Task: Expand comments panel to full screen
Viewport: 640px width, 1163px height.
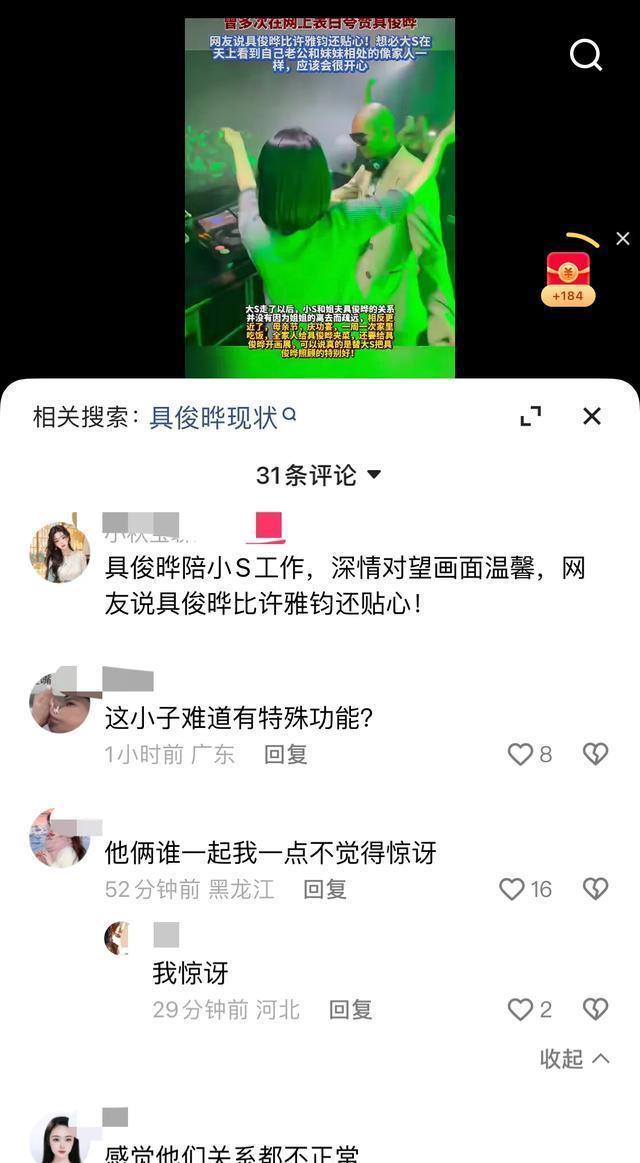Action: coord(531,416)
